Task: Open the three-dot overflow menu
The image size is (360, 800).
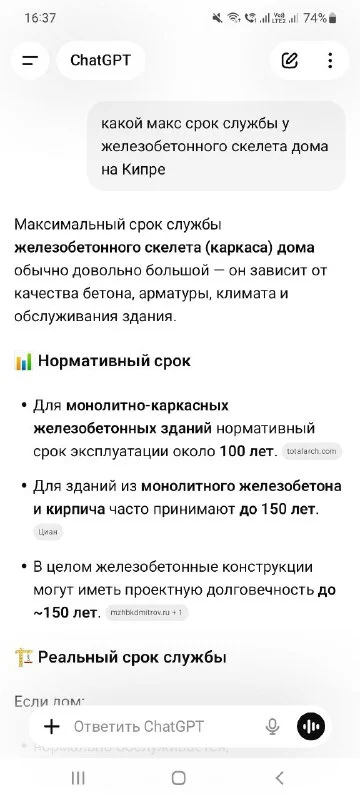Action: pyautogui.click(x=330, y=61)
